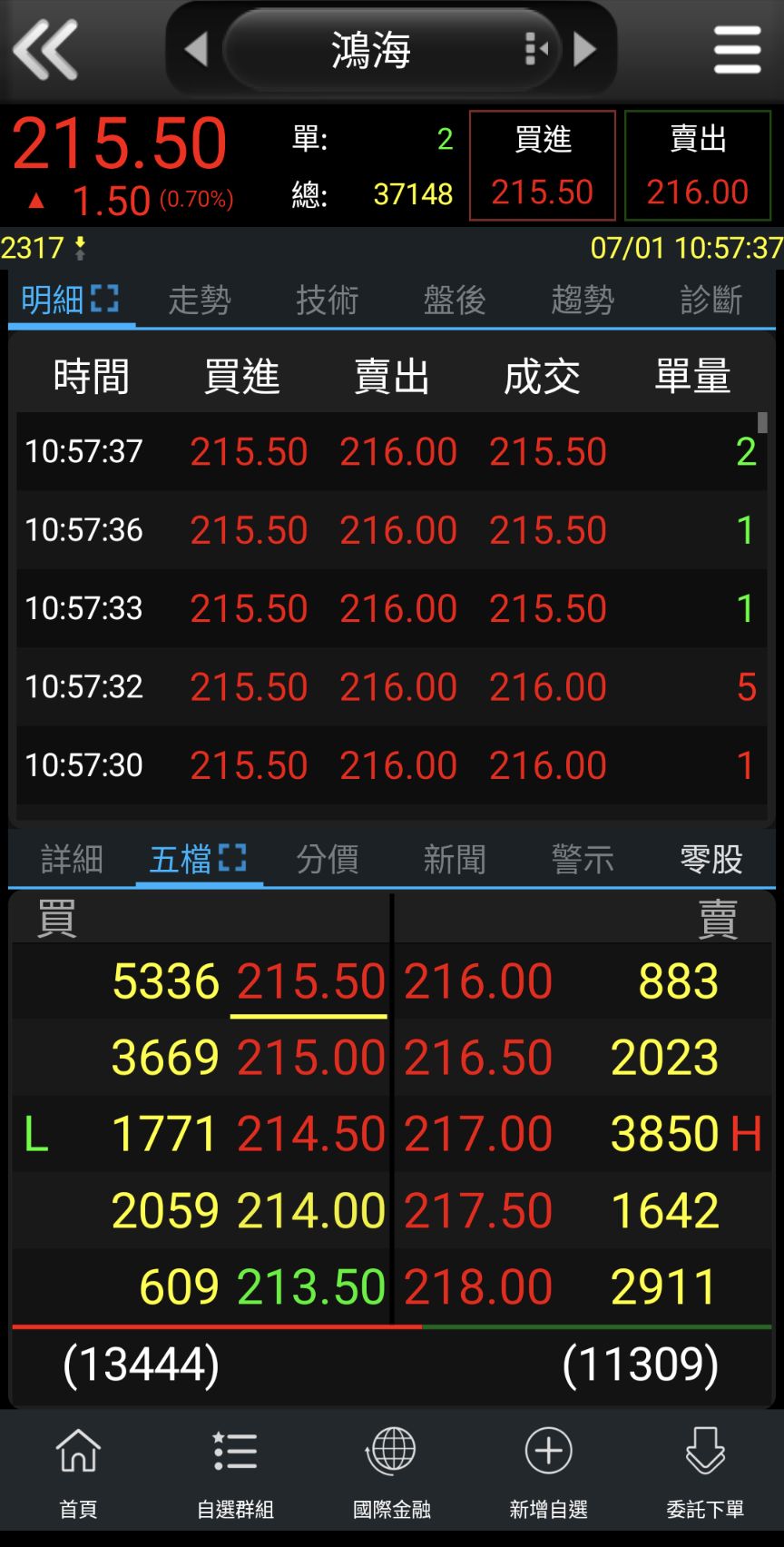Image resolution: width=784 pixels, height=1547 pixels.
Task: Open the hamburger menu
Action: click(737, 49)
